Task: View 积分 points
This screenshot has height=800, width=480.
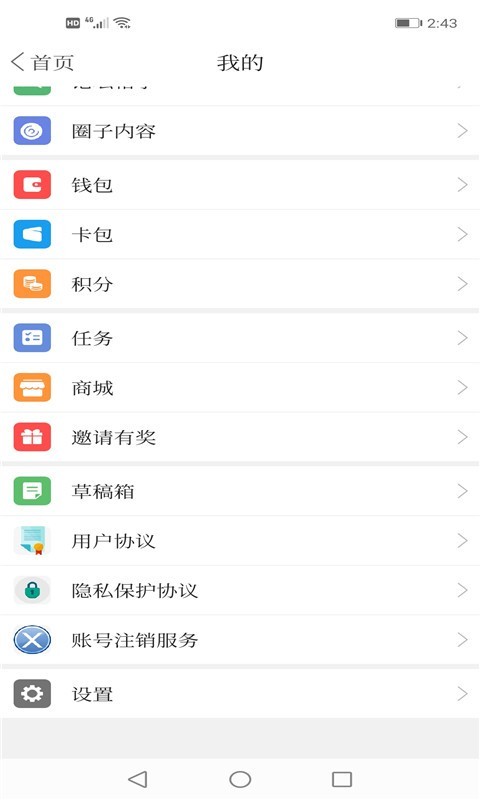Action: (240, 284)
